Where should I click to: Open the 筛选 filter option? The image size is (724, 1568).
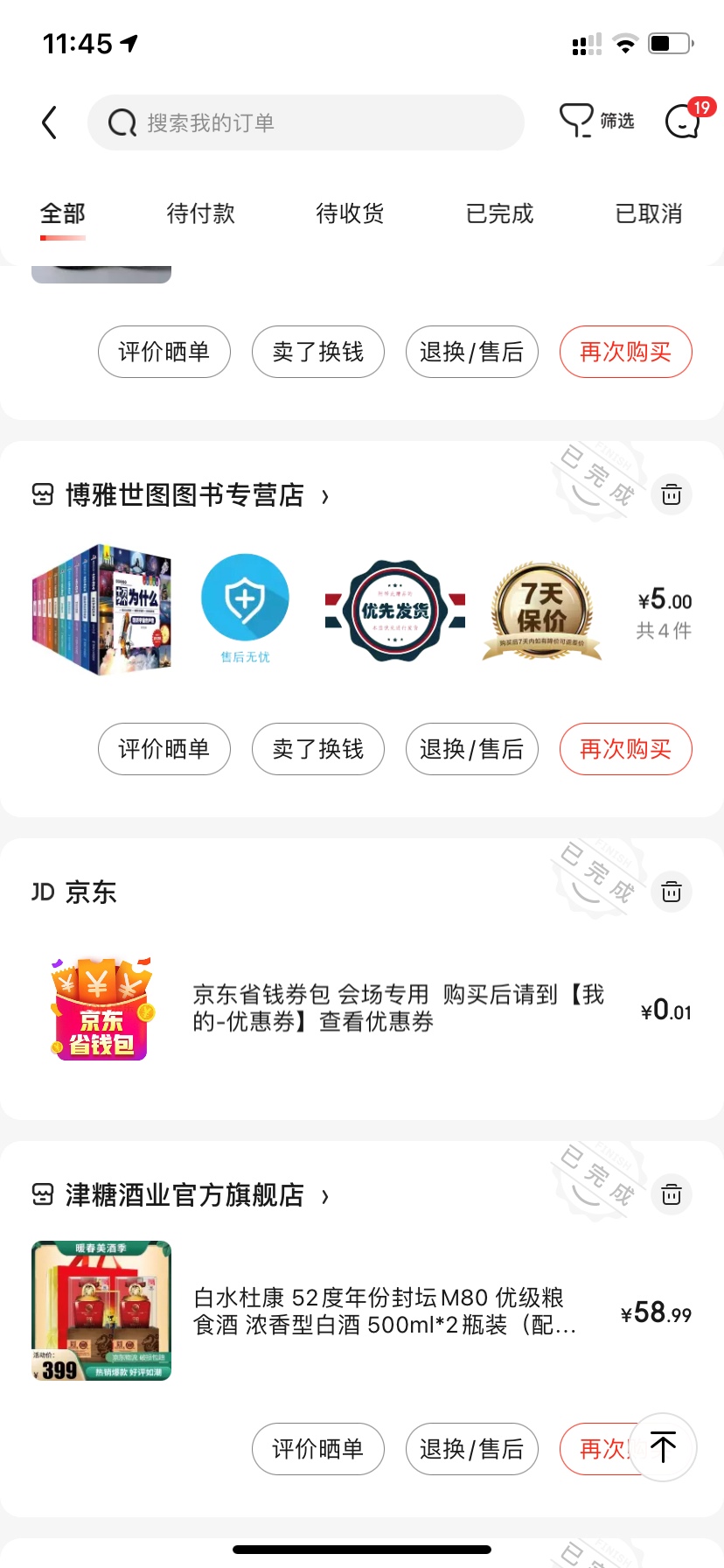597,121
